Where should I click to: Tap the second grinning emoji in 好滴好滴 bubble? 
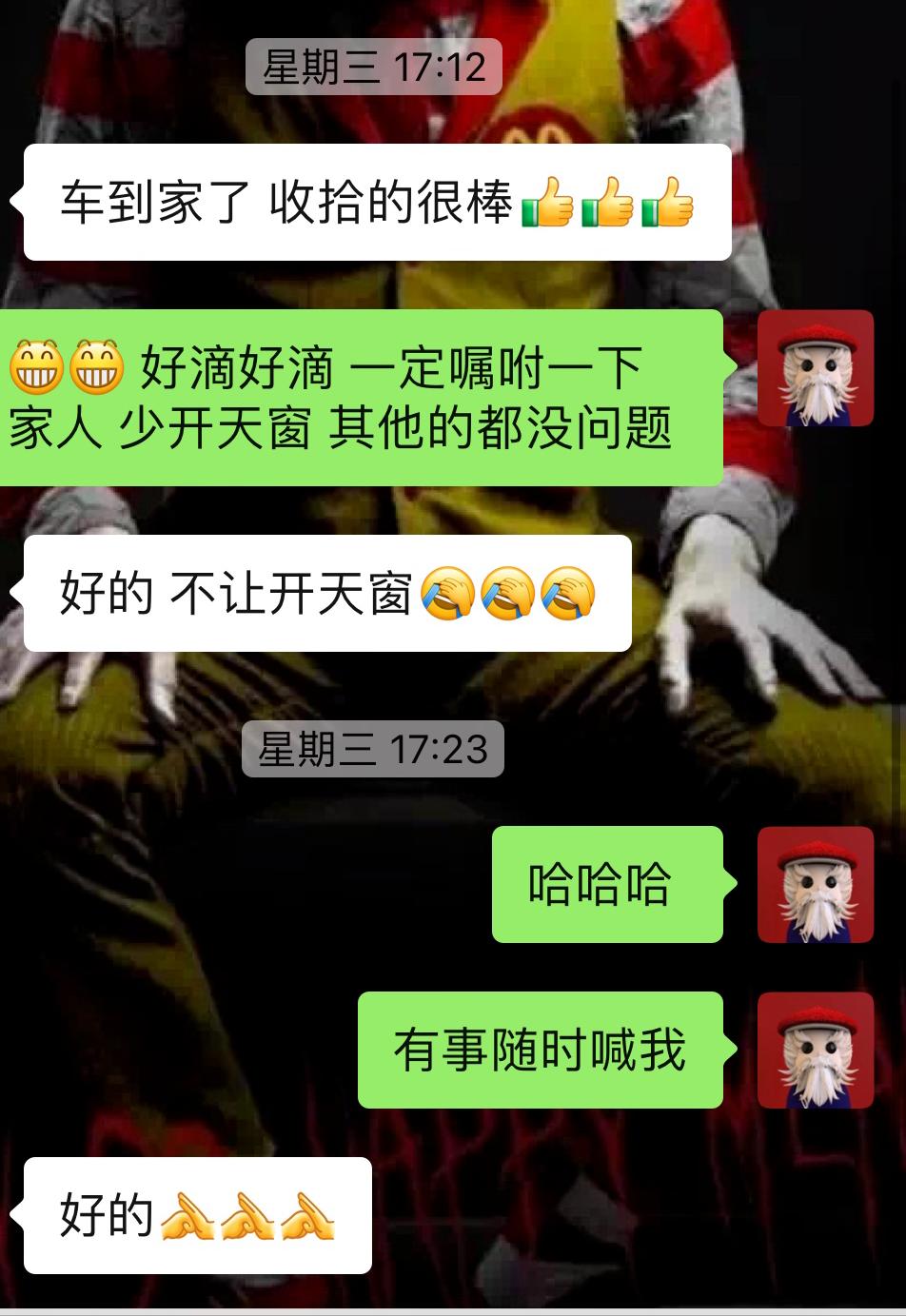[94, 364]
